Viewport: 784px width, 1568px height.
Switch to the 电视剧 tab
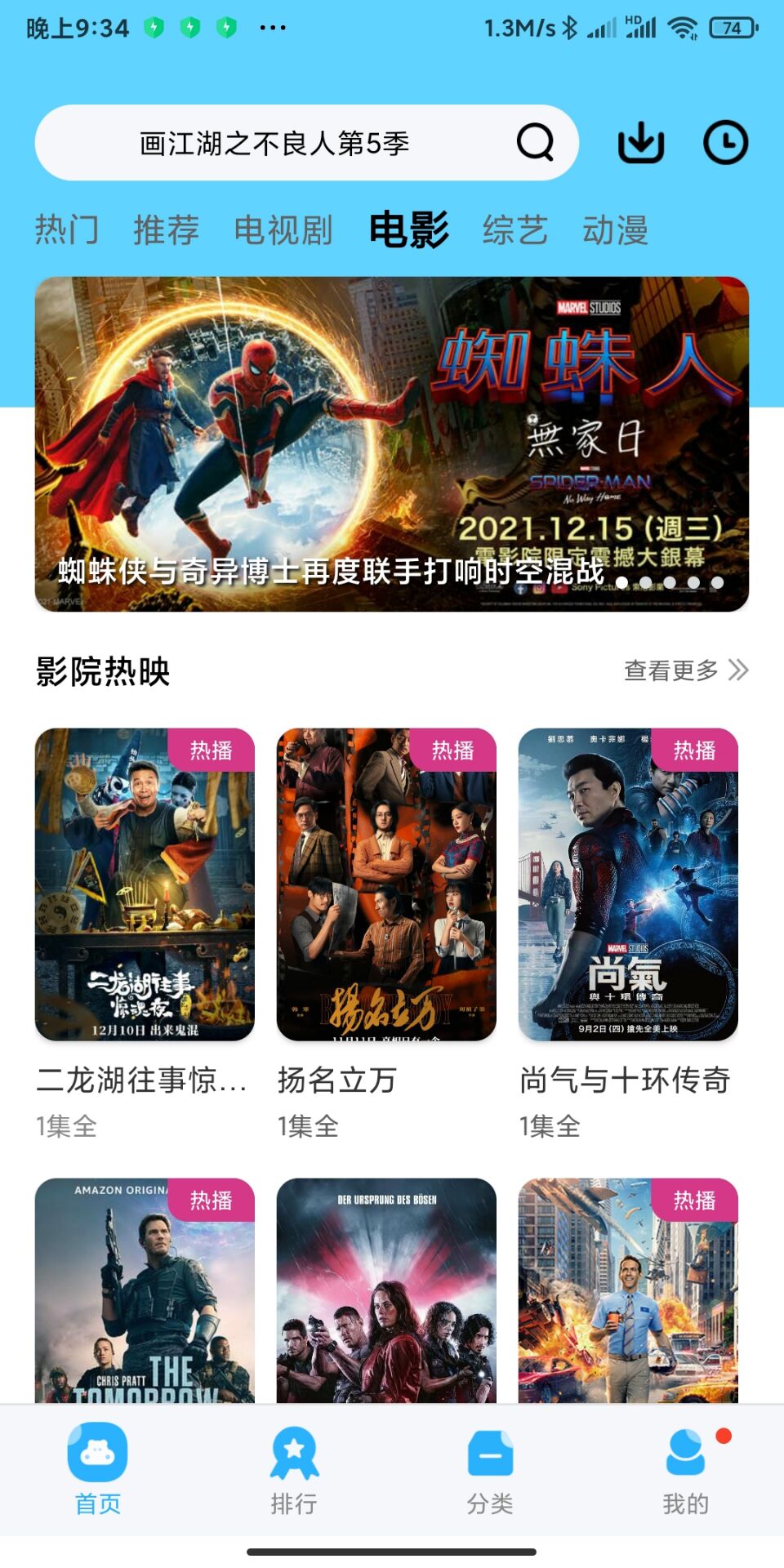tap(284, 231)
